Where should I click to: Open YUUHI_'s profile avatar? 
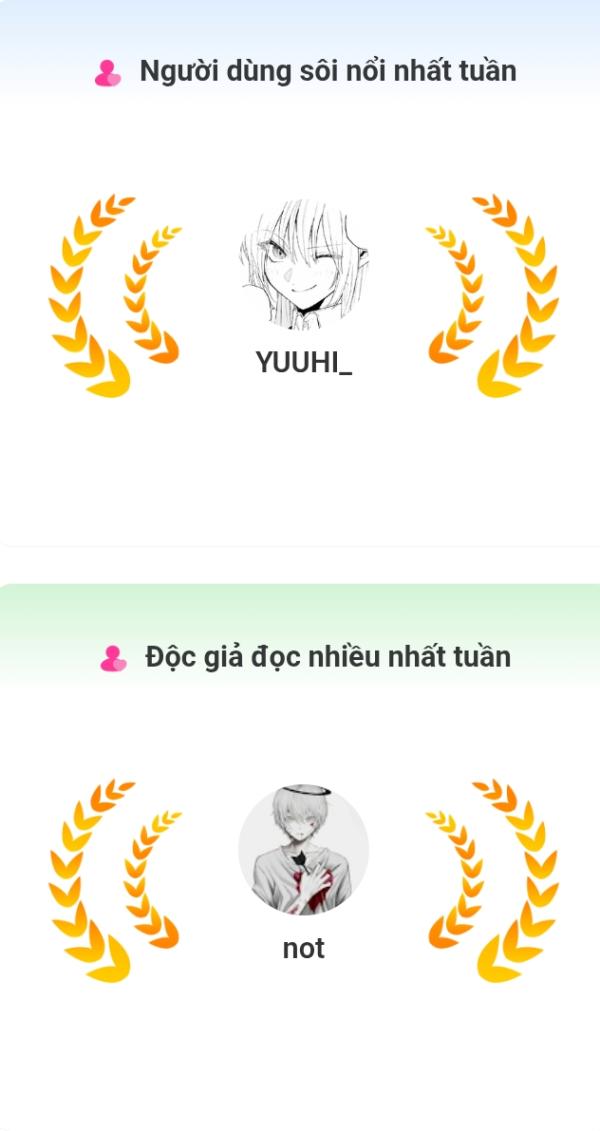303,264
